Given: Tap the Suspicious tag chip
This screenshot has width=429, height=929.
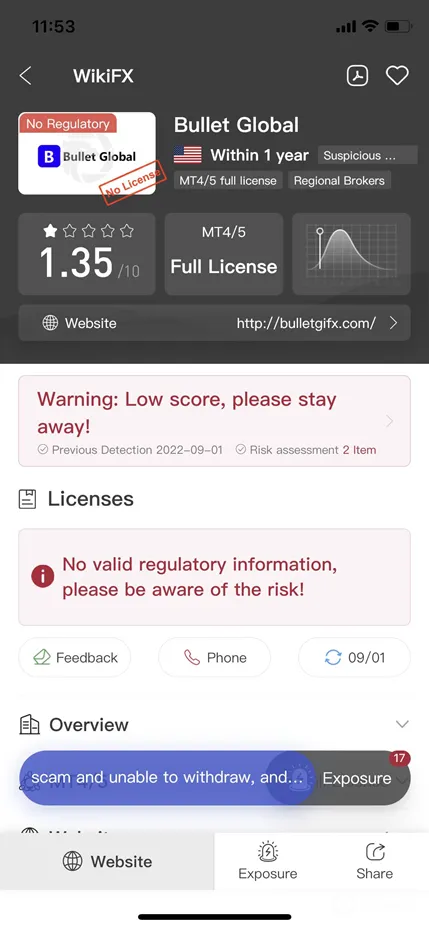Looking at the screenshot, I should (368, 156).
